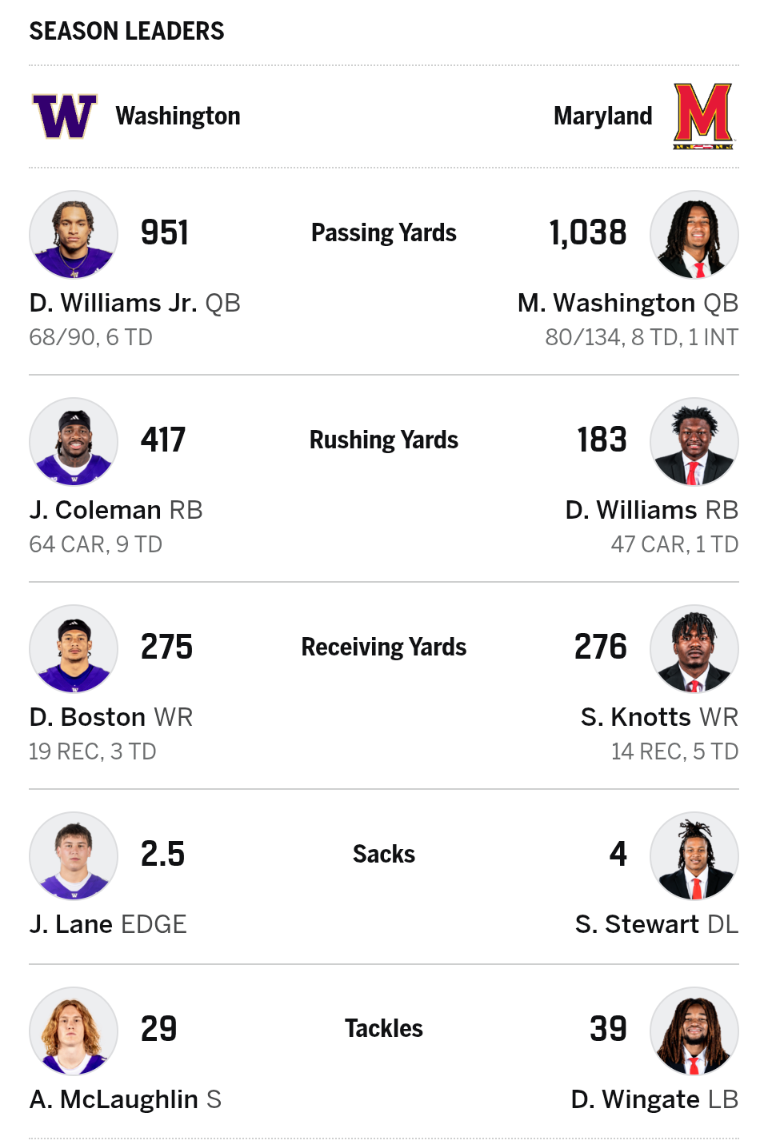Open A. McLaughlin's player page
The image size is (768, 1148).
pos(114,1099)
